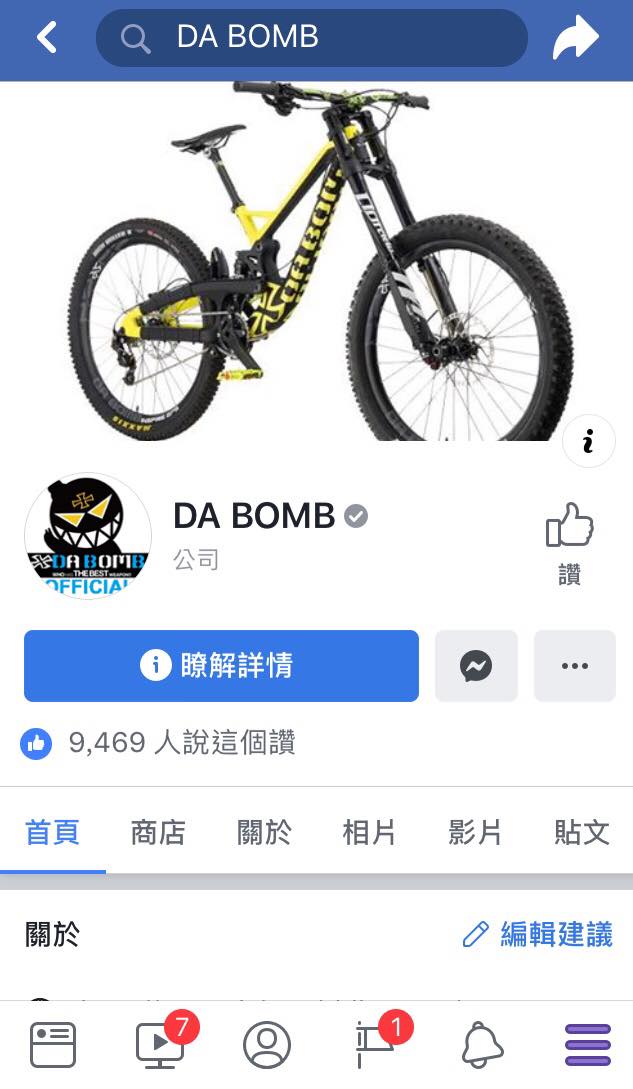This screenshot has width=633, height=1089.
Task: Open the DA BOMB profile picture
Action: 88,536
